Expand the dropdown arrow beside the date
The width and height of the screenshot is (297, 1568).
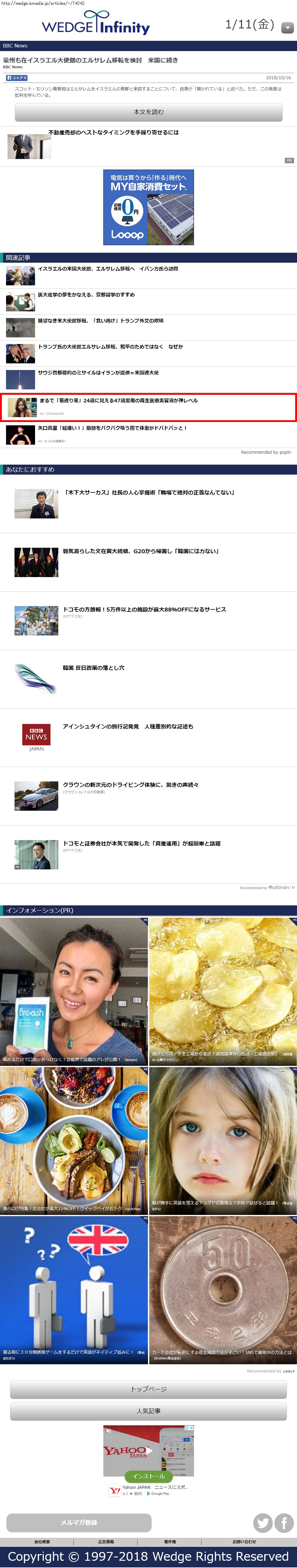coord(287,28)
